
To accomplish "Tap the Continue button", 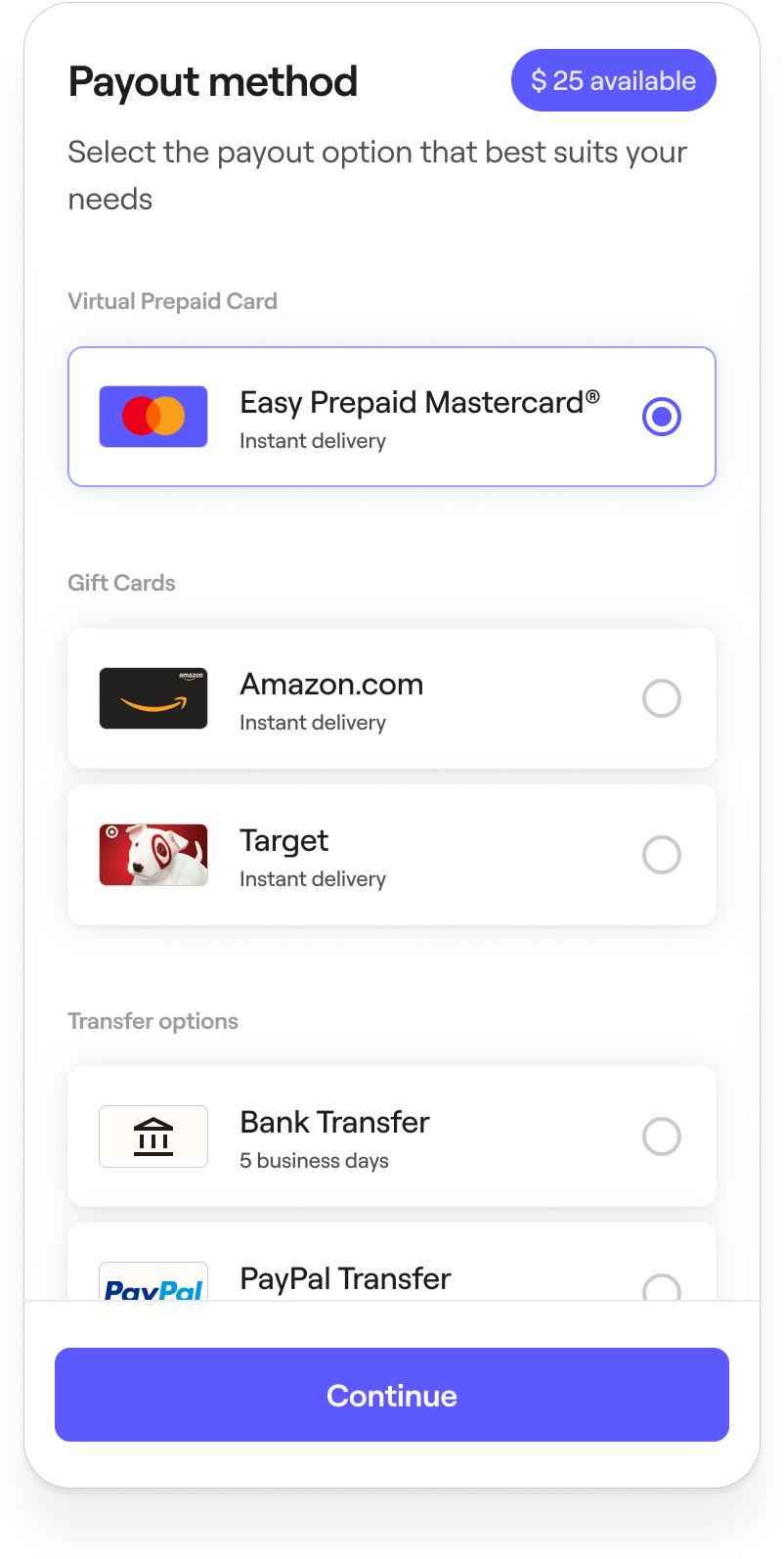I will coord(391,1395).
